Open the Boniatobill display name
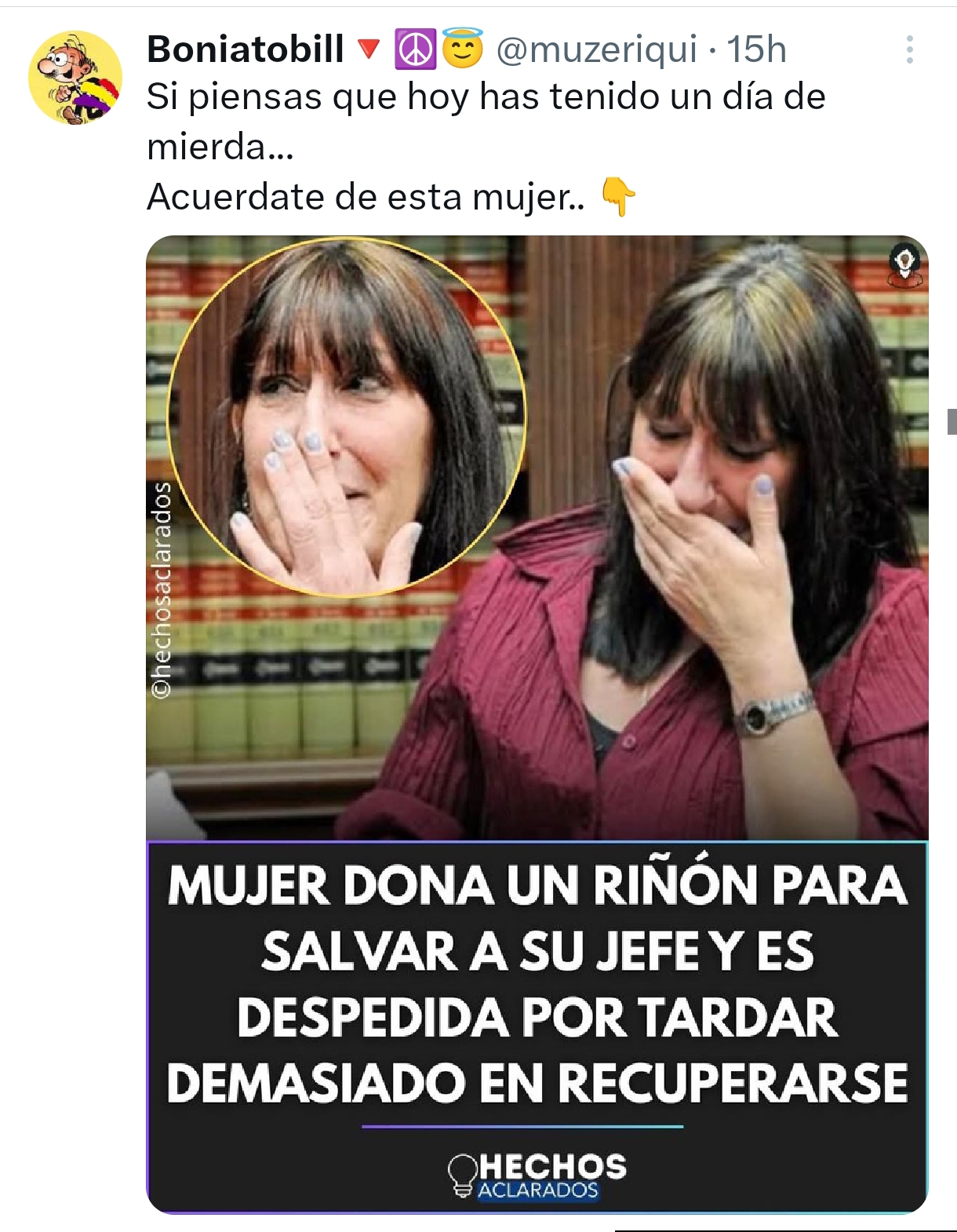 pyautogui.click(x=245, y=49)
